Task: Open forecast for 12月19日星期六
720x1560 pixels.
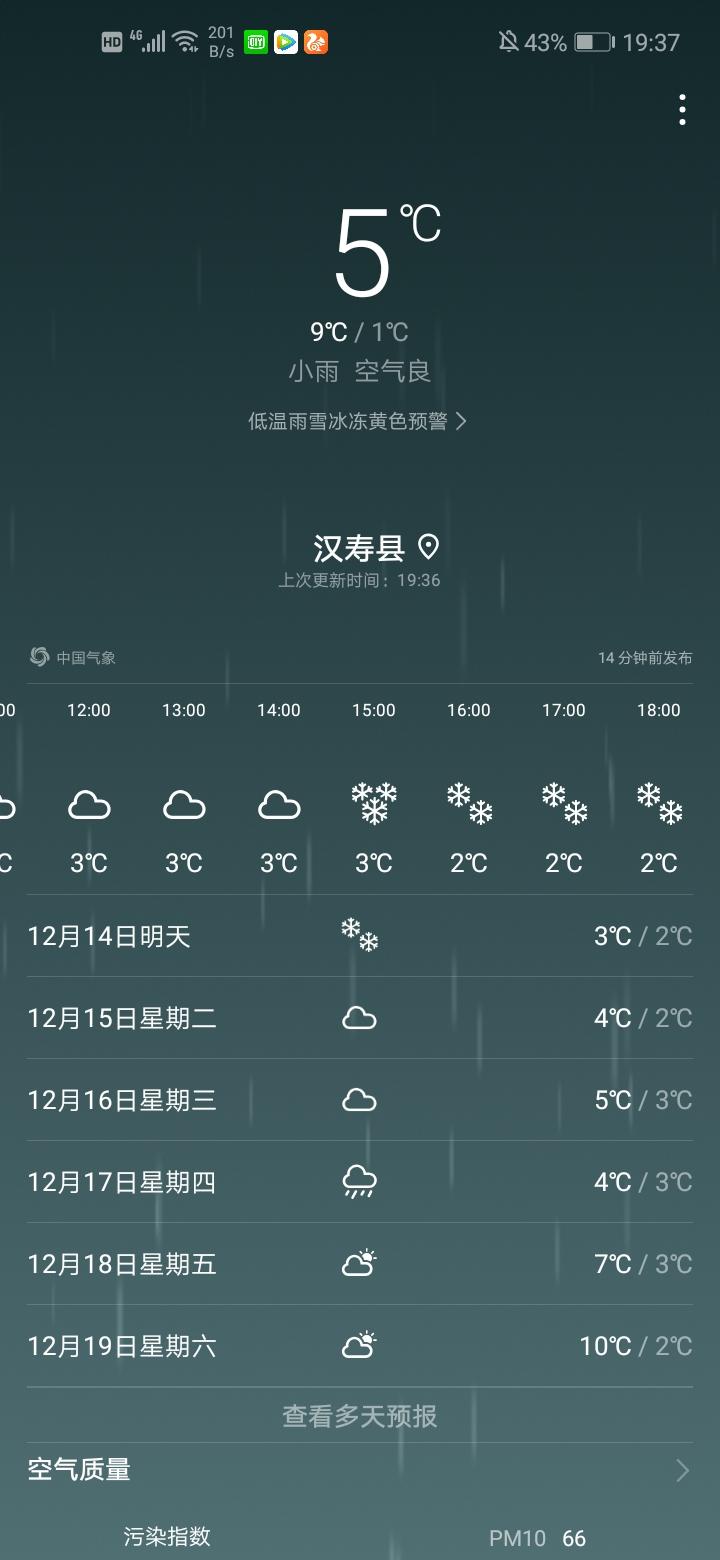Action: 360,1346
